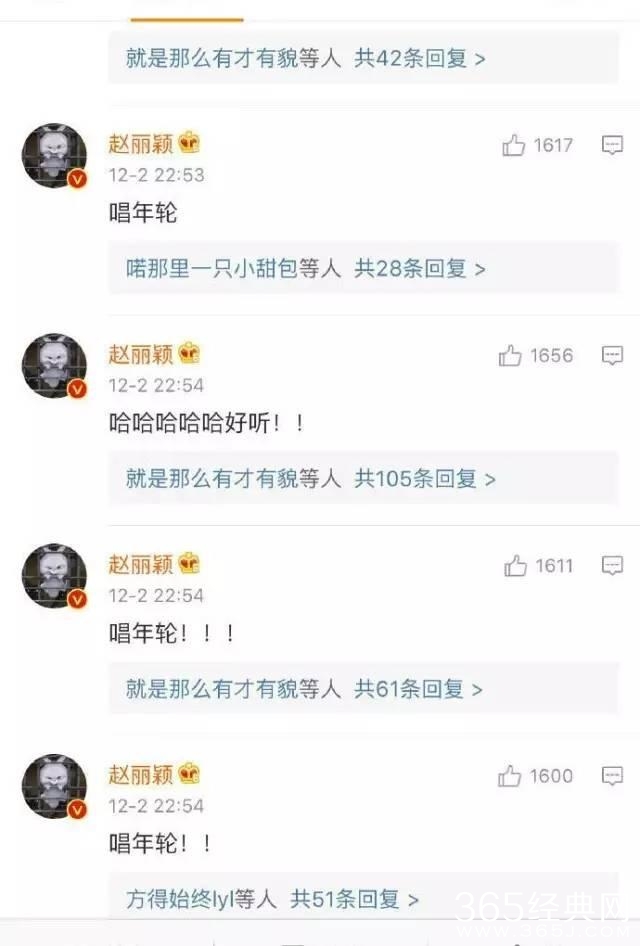Like the 哈哈哈哈哈好听 comment
Viewport: 640px width, 946px height.
[x=511, y=356]
